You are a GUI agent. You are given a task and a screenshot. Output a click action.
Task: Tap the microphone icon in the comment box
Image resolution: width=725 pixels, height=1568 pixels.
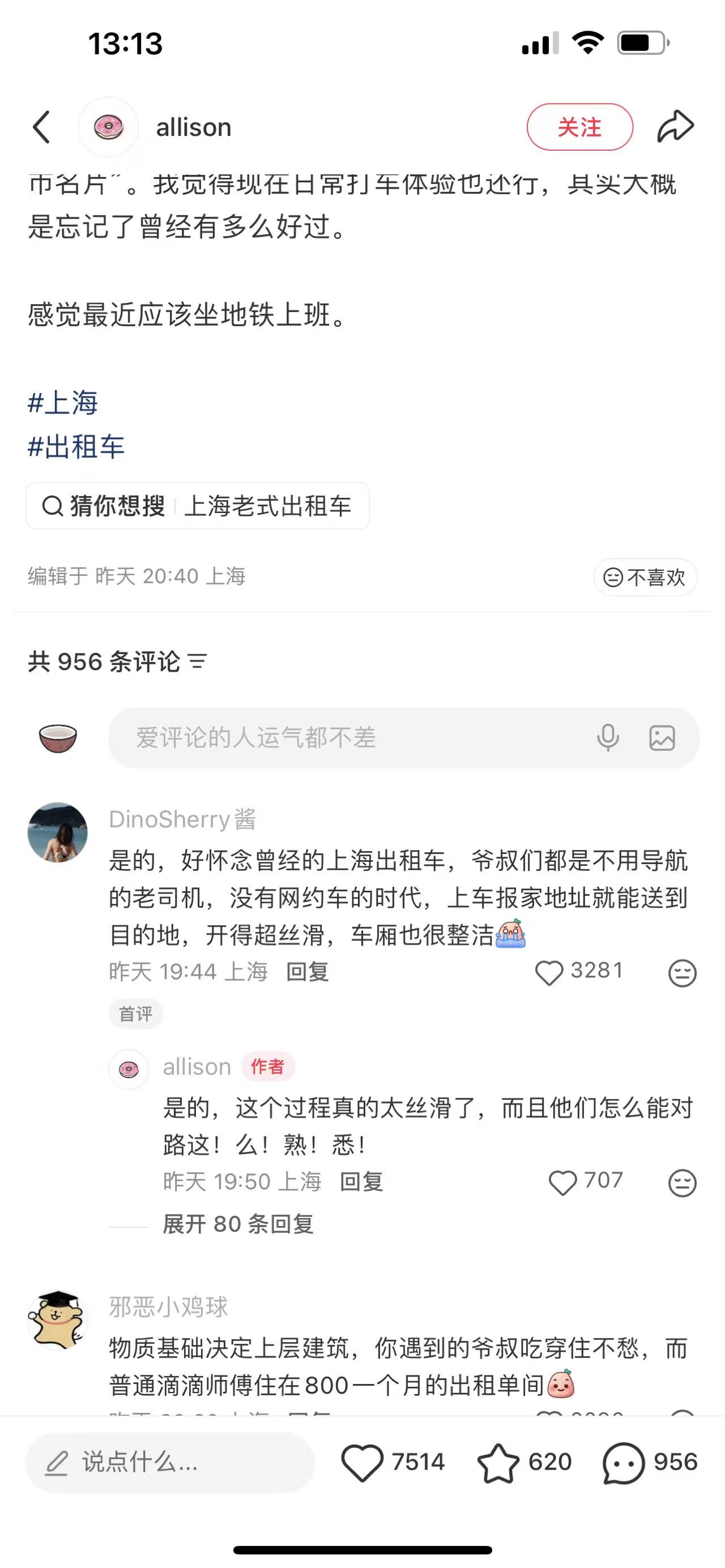click(x=608, y=738)
